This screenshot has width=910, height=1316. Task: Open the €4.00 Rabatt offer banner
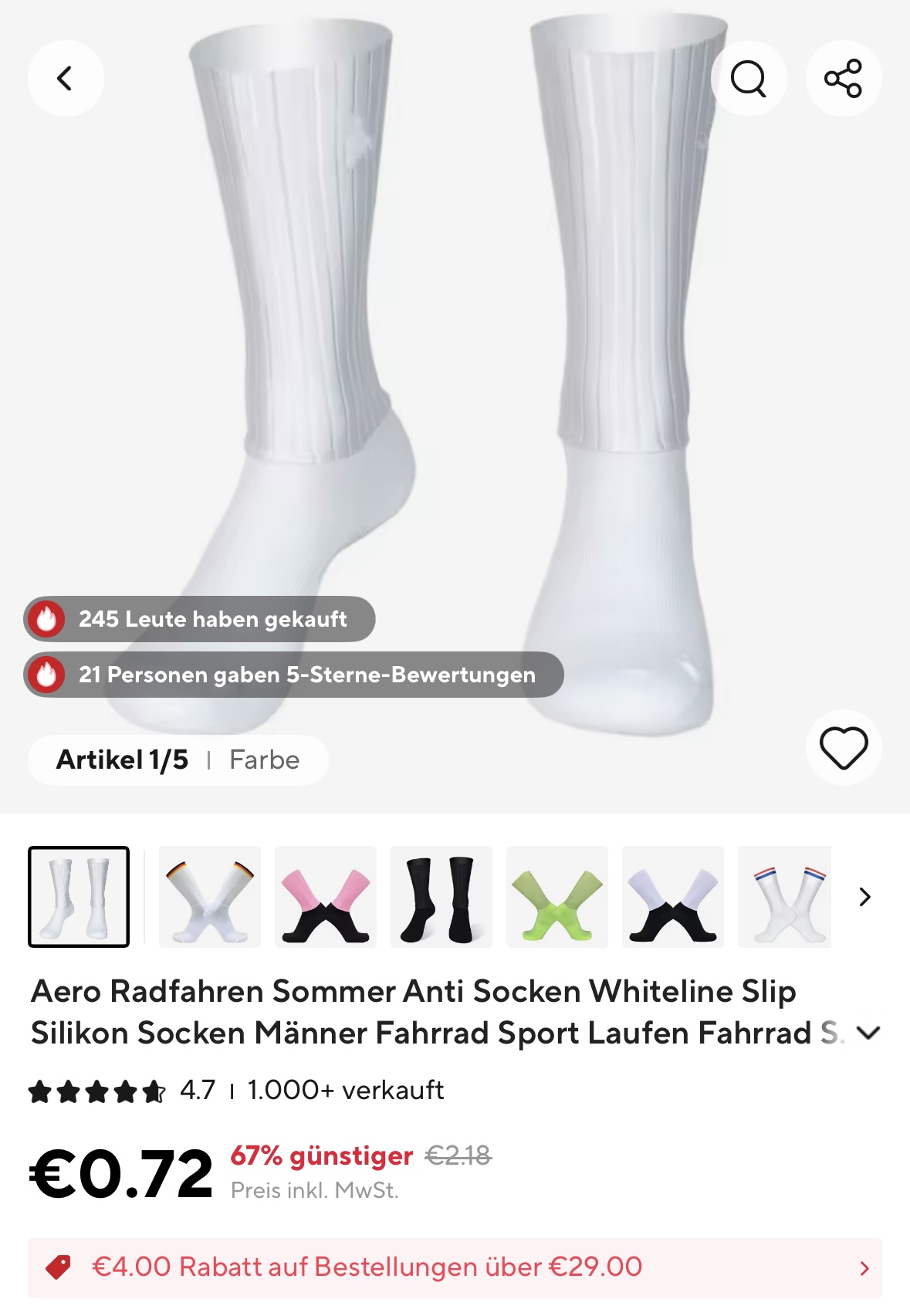[455, 1267]
